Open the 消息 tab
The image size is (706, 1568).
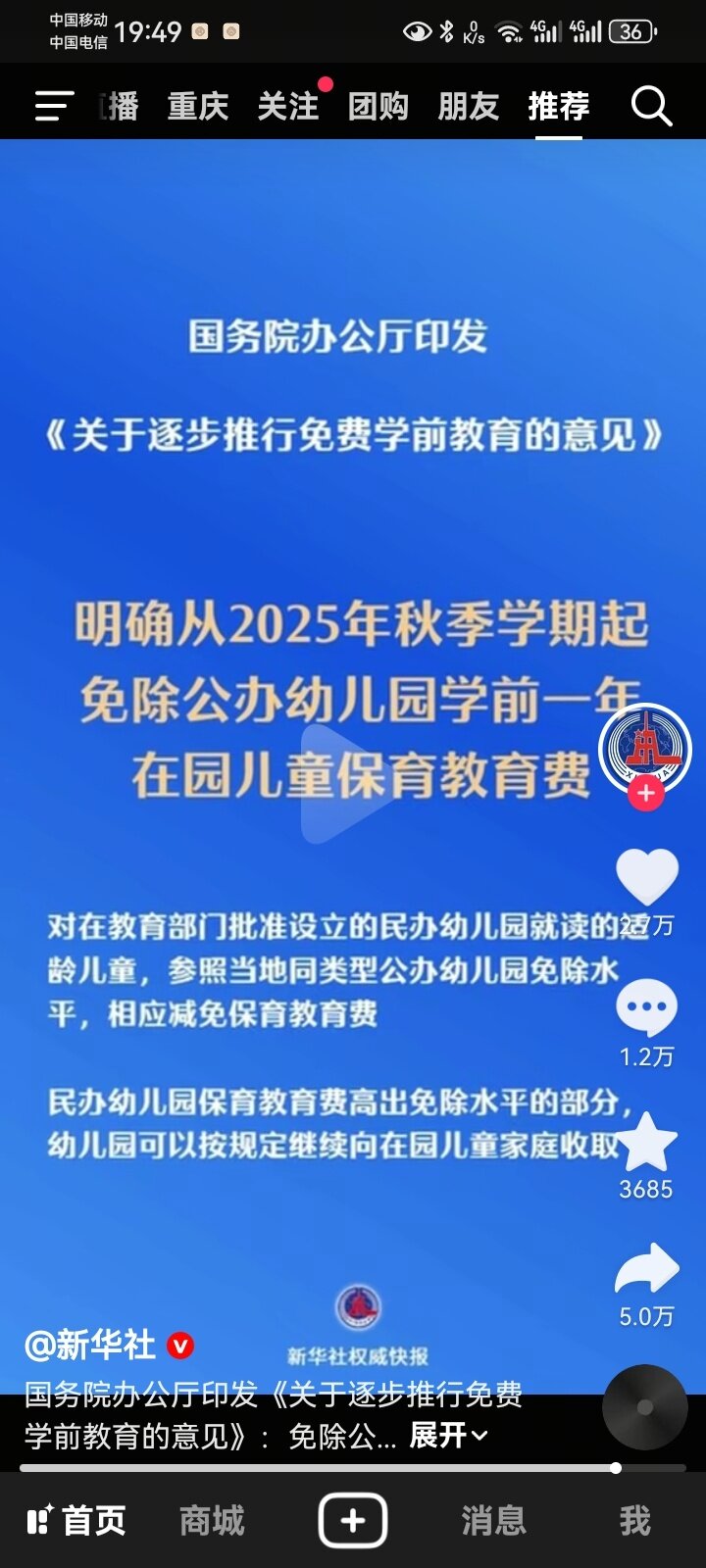pyautogui.click(x=494, y=1520)
